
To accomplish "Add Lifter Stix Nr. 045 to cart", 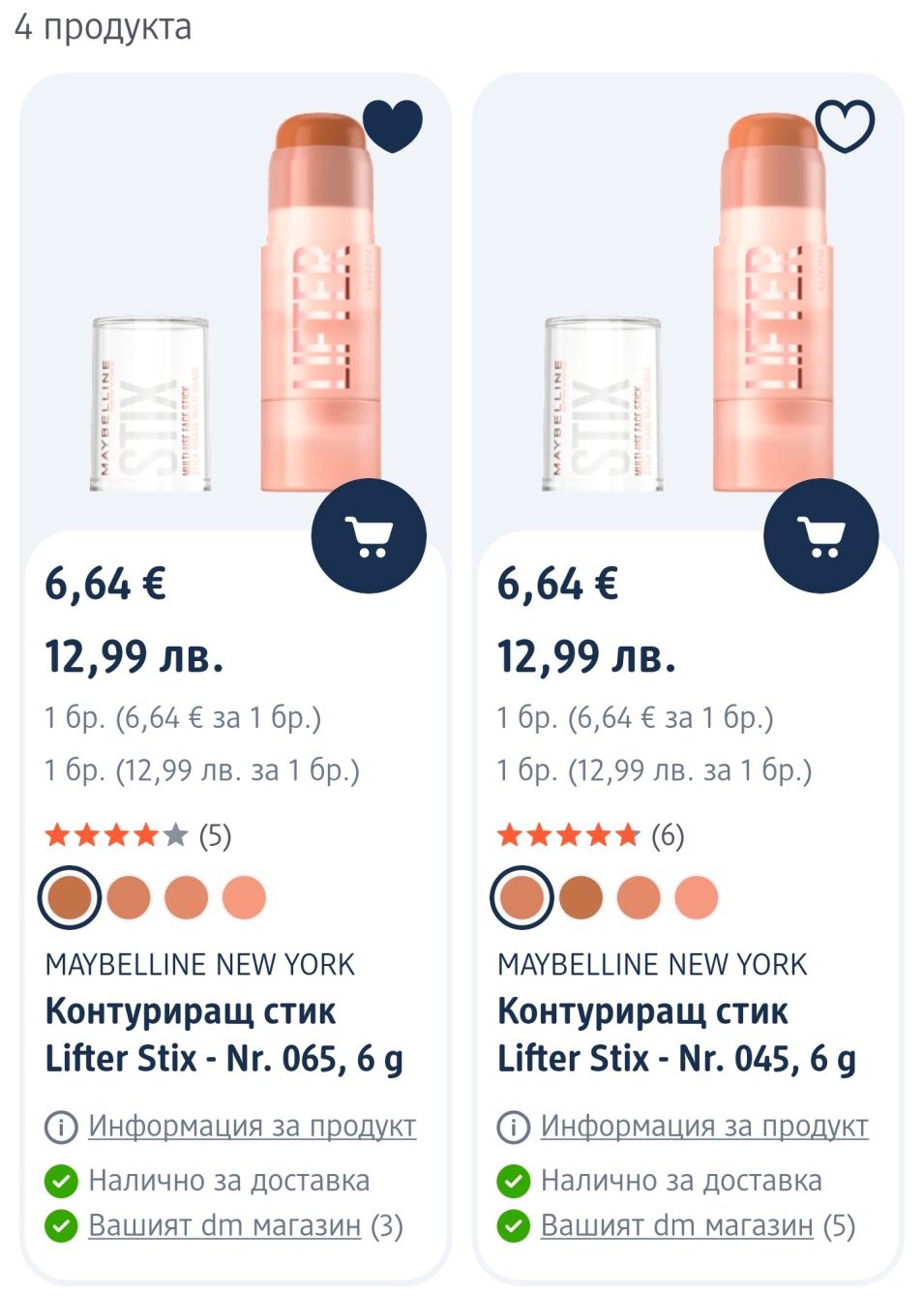I will [820, 535].
